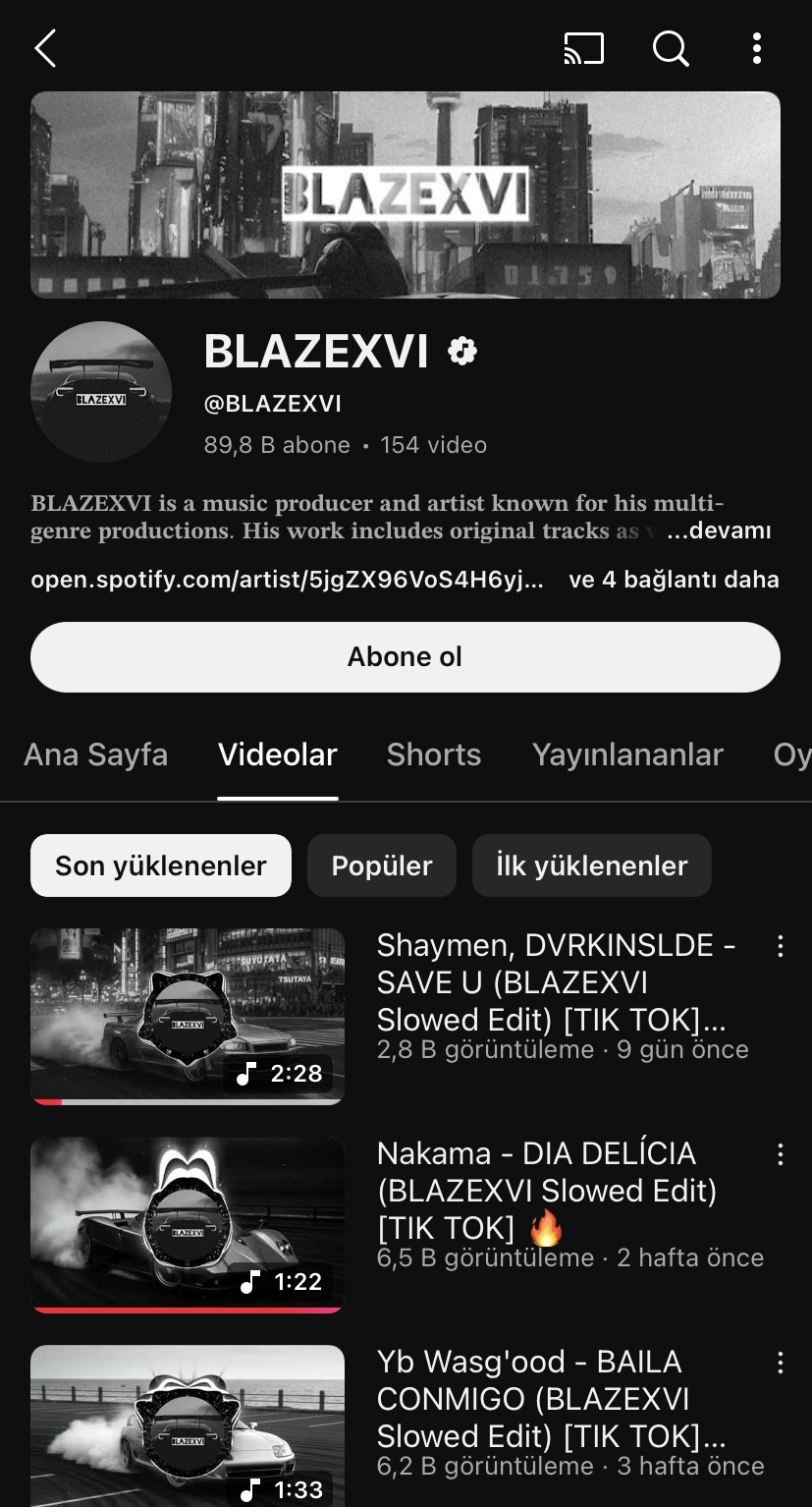Play the SAVE U Slowed Edit video

pos(188,1017)
